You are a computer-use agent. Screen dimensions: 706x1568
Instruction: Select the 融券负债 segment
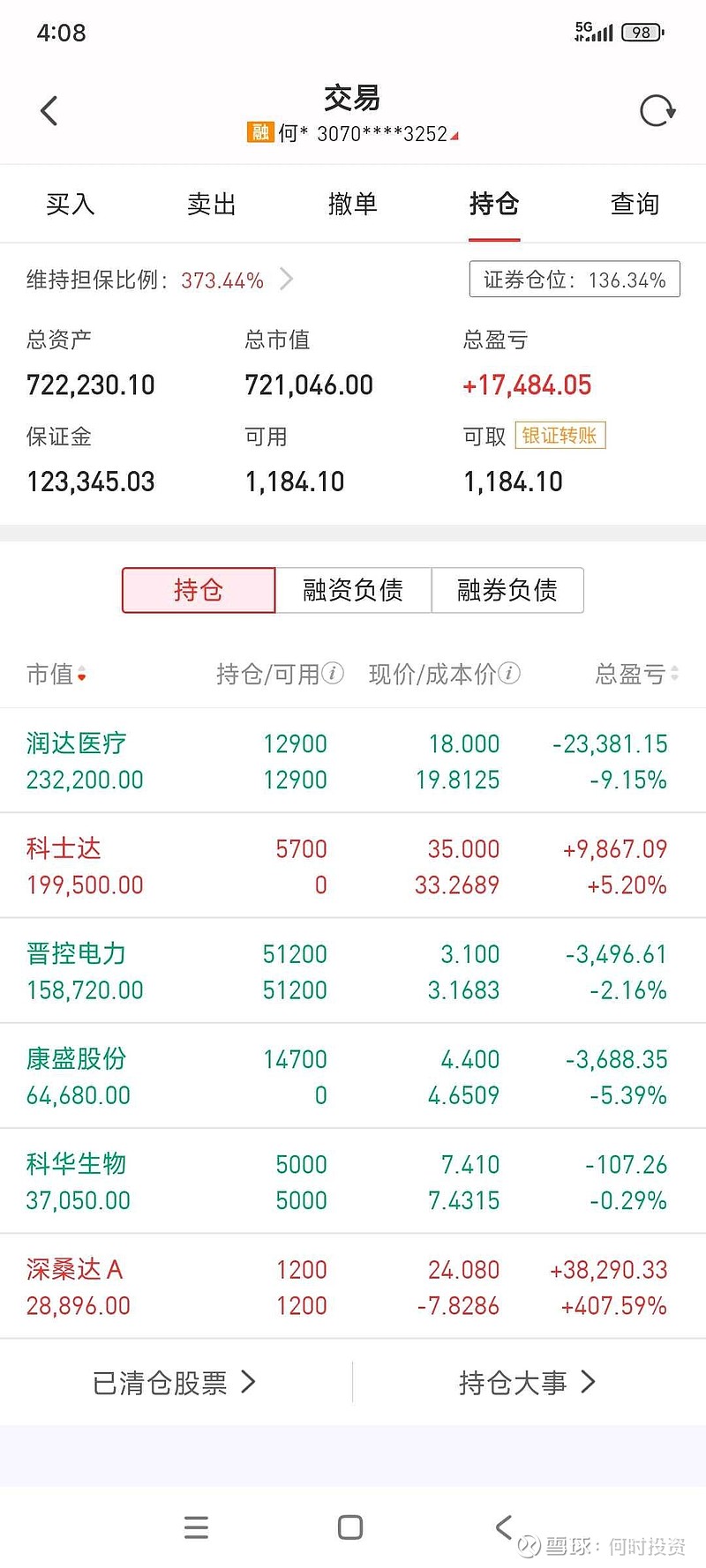(507, 590)
